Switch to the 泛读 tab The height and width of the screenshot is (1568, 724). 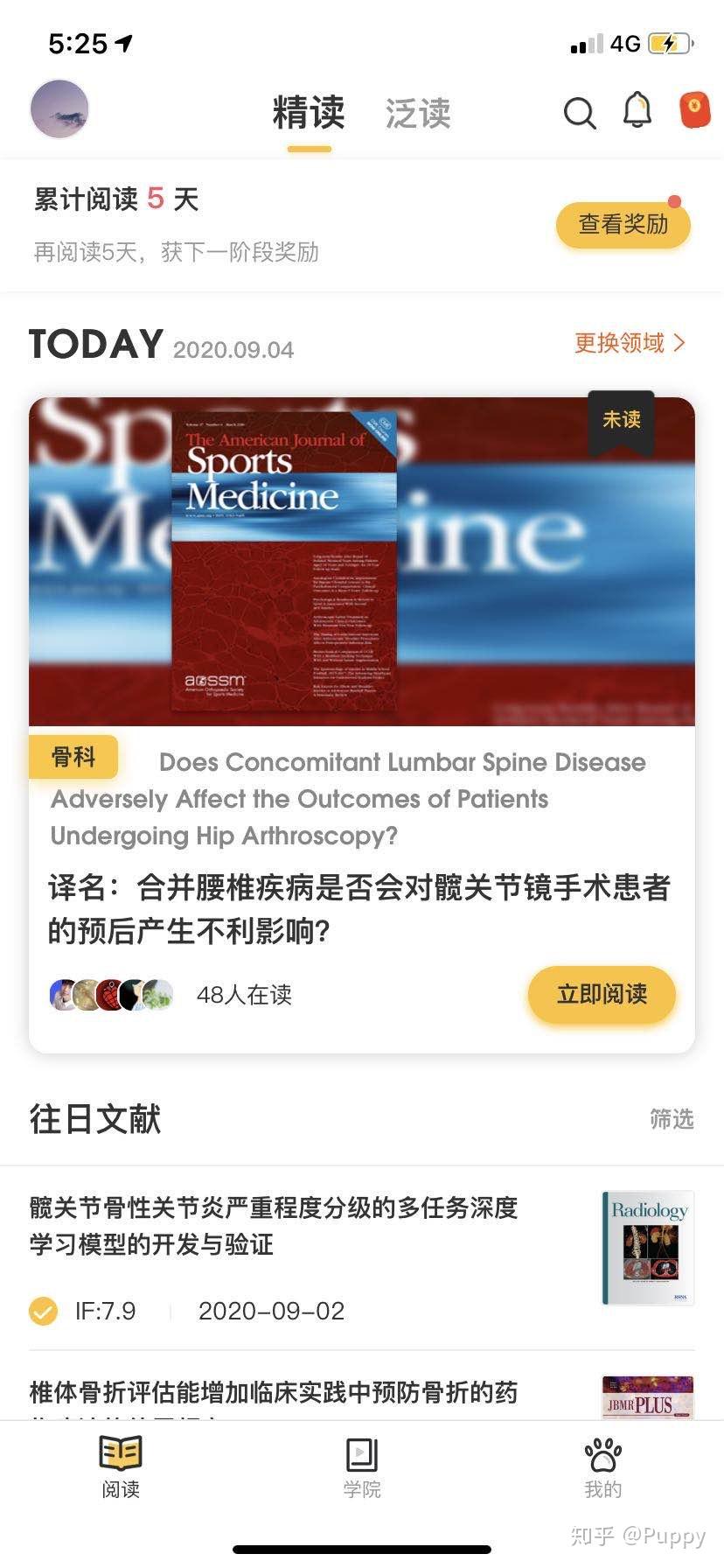tap(418, 114)
